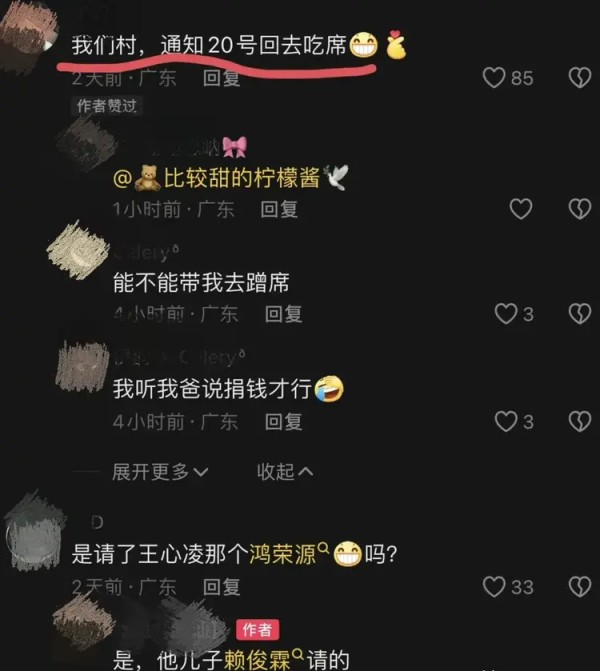Reply to the comment 能不能带我去蹭席
Image resolution: width=600 pixels, height=671 pixels.
point(283,314)
